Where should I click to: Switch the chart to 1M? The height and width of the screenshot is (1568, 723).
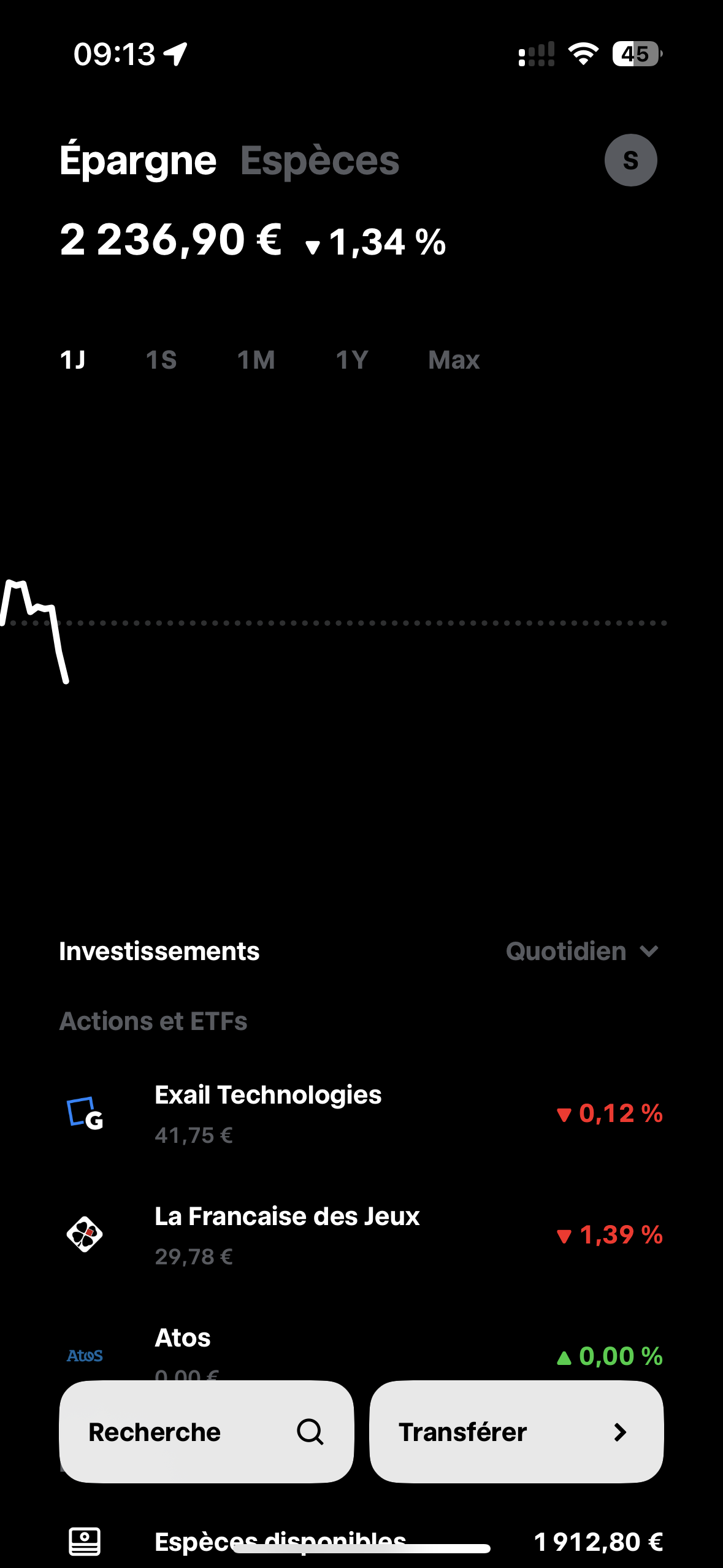pyautogui.click(x=256, y=360)
